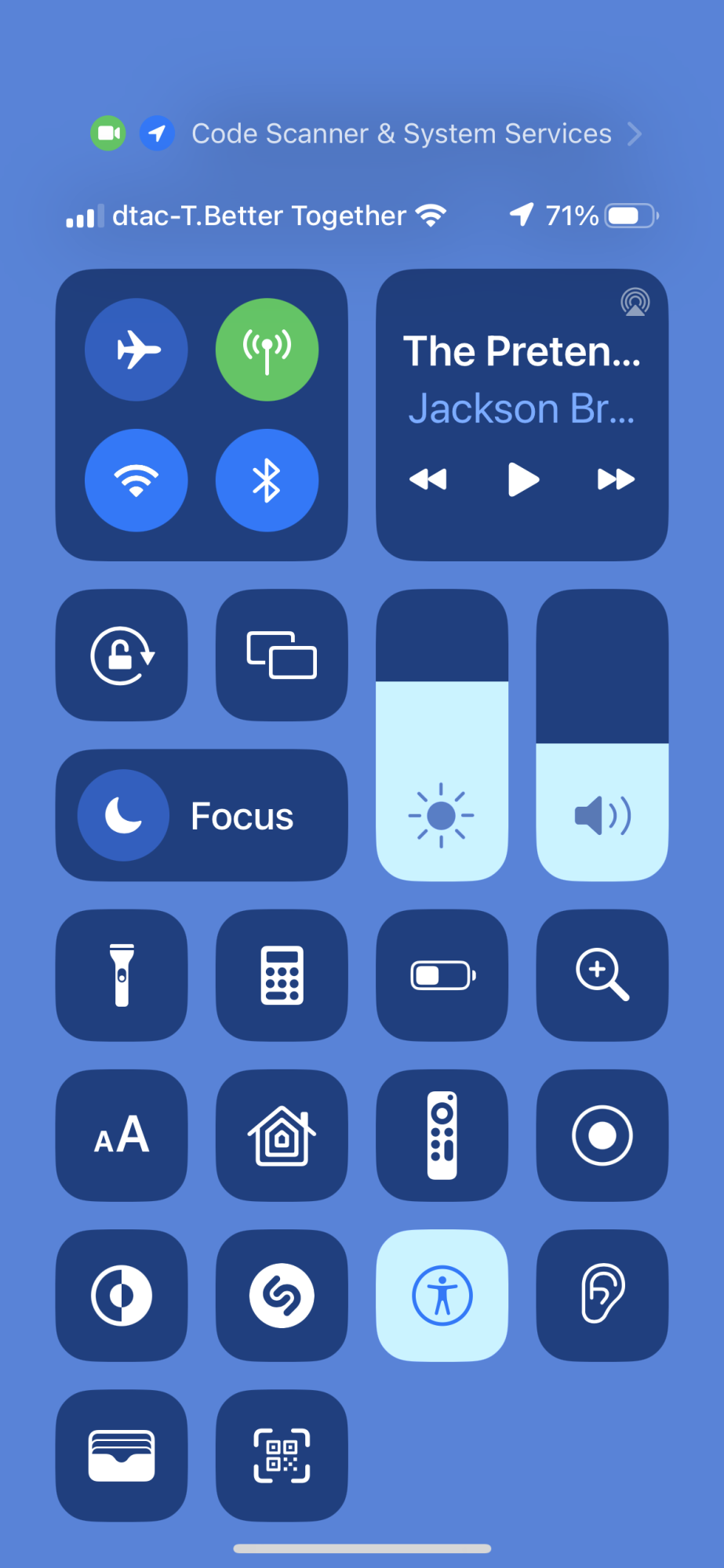
Task: Open Code Scanner & System Services details
Action: pyautogui.click(x=402, y=134)
